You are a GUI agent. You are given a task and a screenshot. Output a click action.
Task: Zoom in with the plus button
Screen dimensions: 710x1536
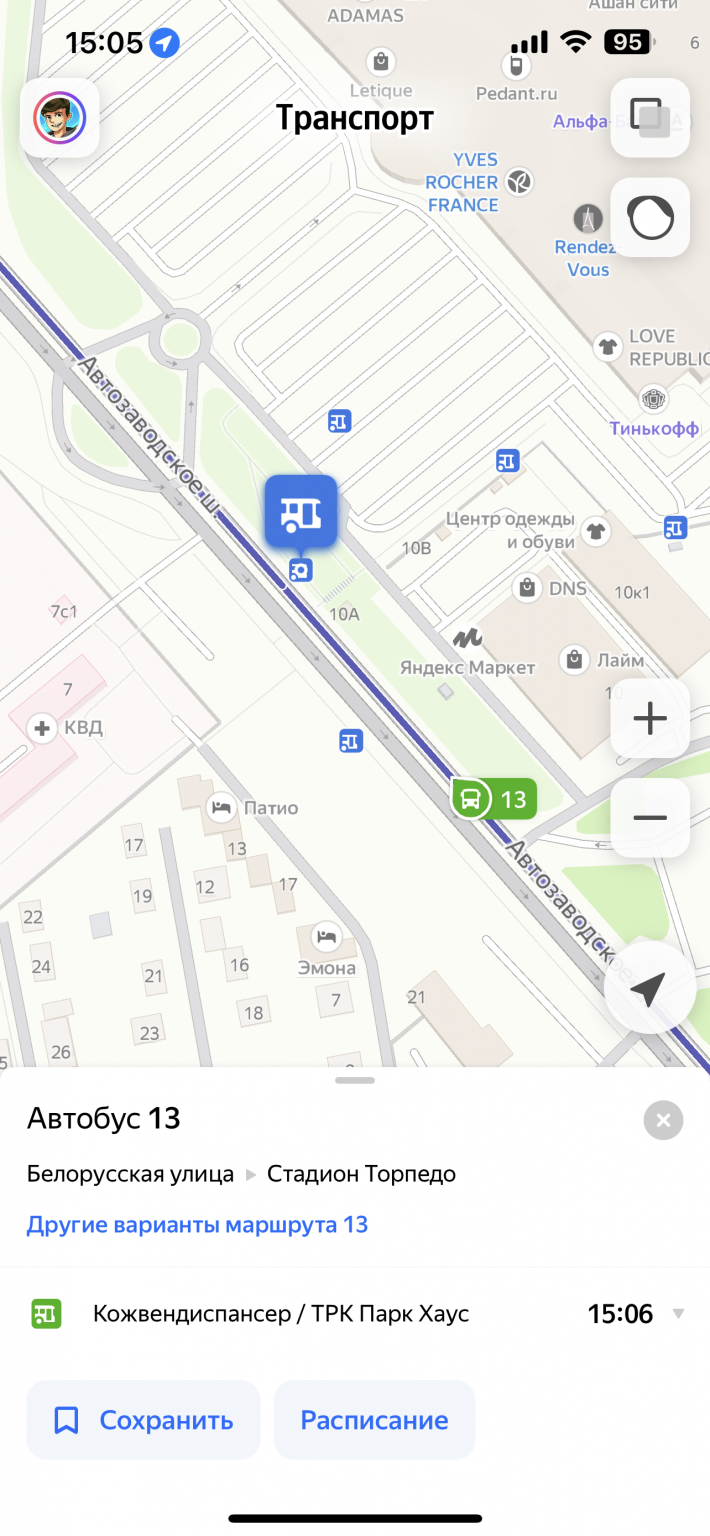650,718
